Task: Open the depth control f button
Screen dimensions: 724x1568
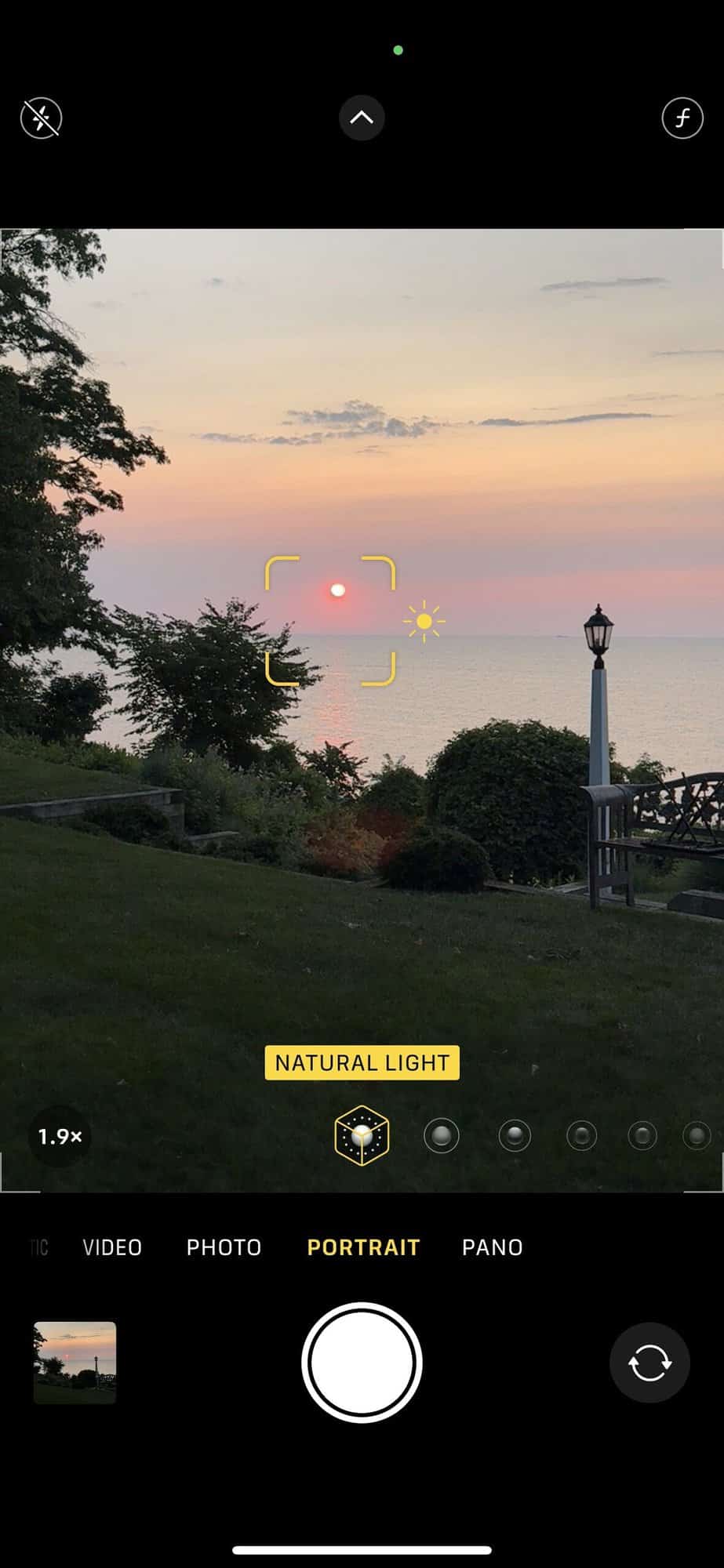Action: 682,118
